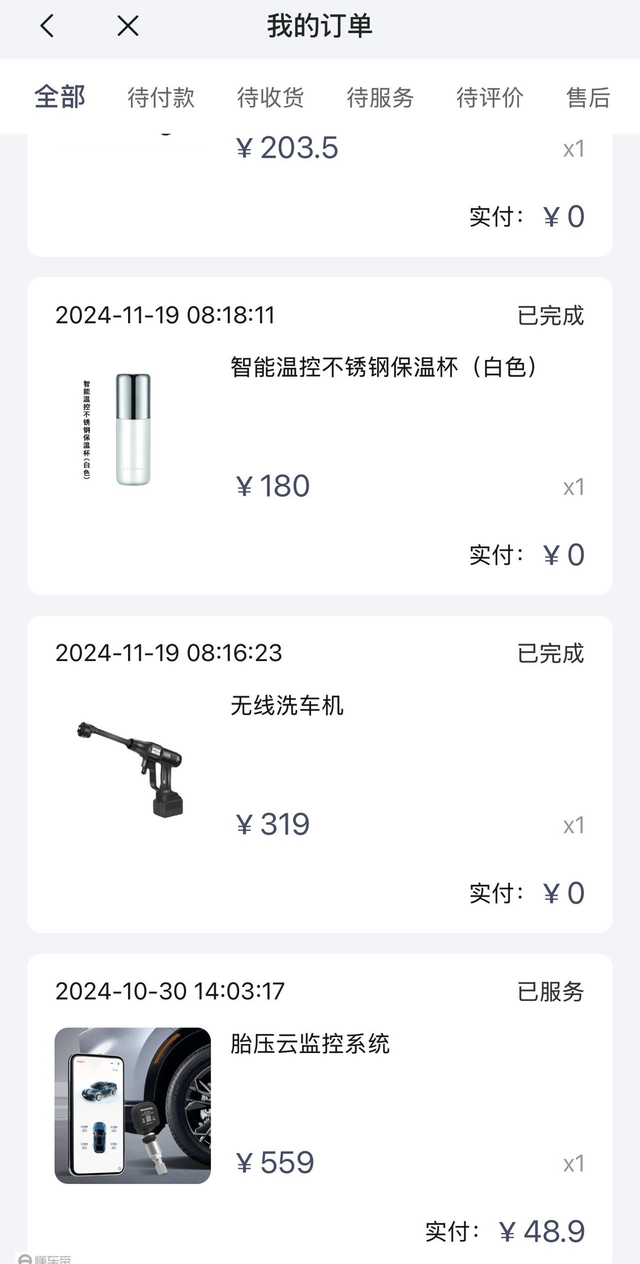View orders under 待评价

point(489,97)
